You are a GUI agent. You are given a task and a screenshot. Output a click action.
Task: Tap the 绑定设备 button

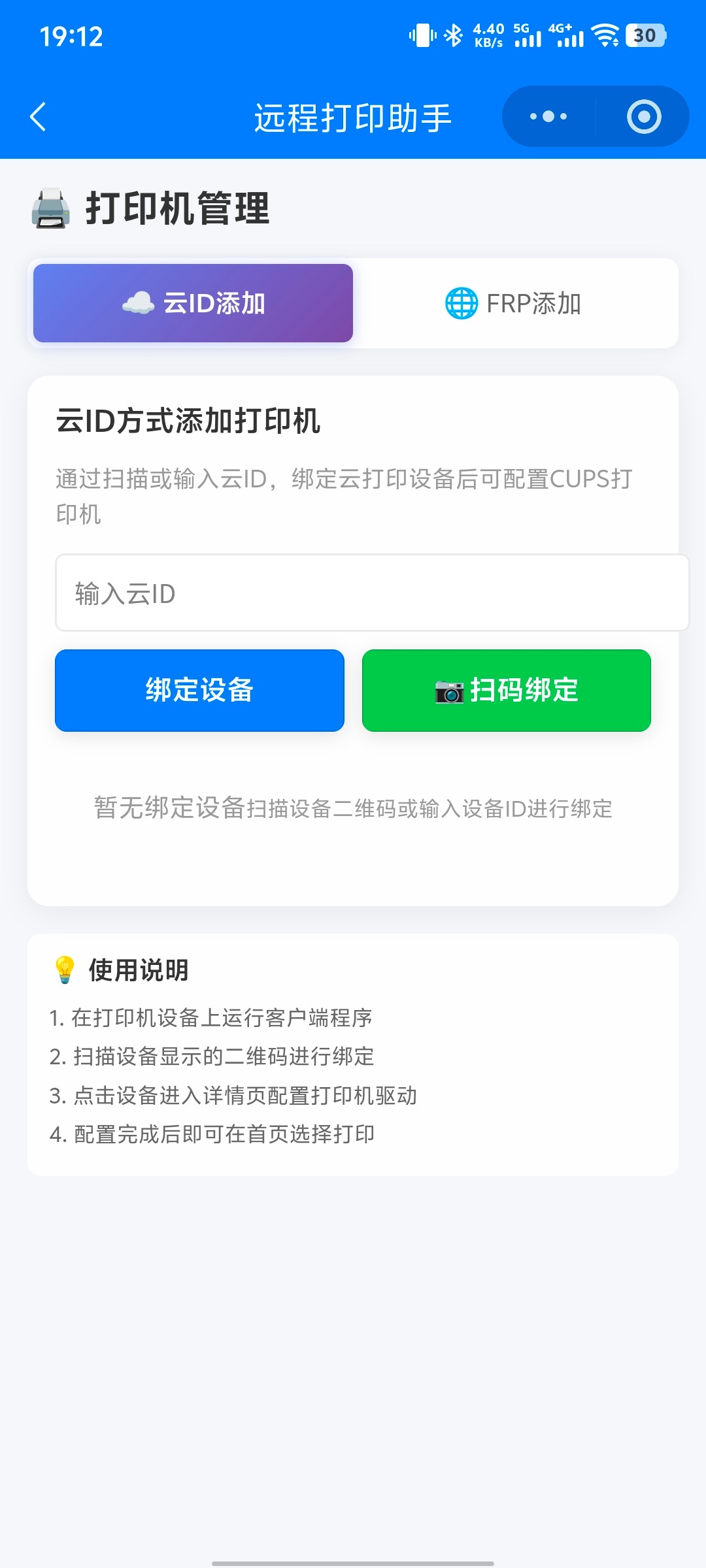(199, 691)
